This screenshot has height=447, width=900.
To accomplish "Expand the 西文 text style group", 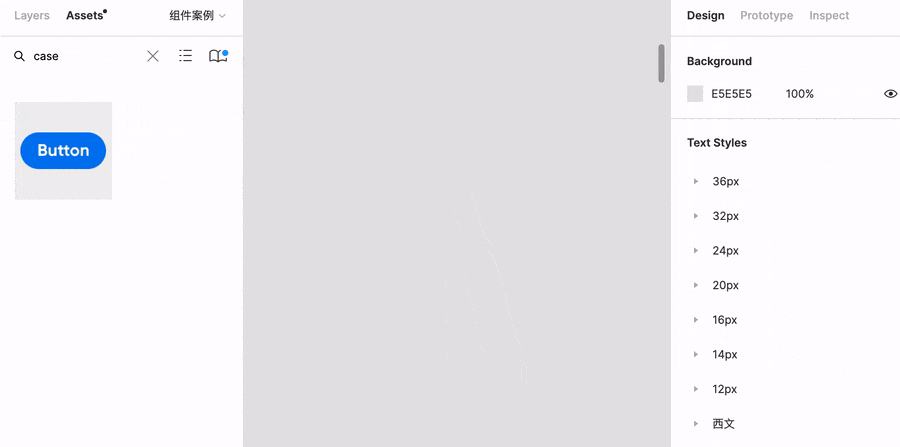I will click(x=696, y=423).
